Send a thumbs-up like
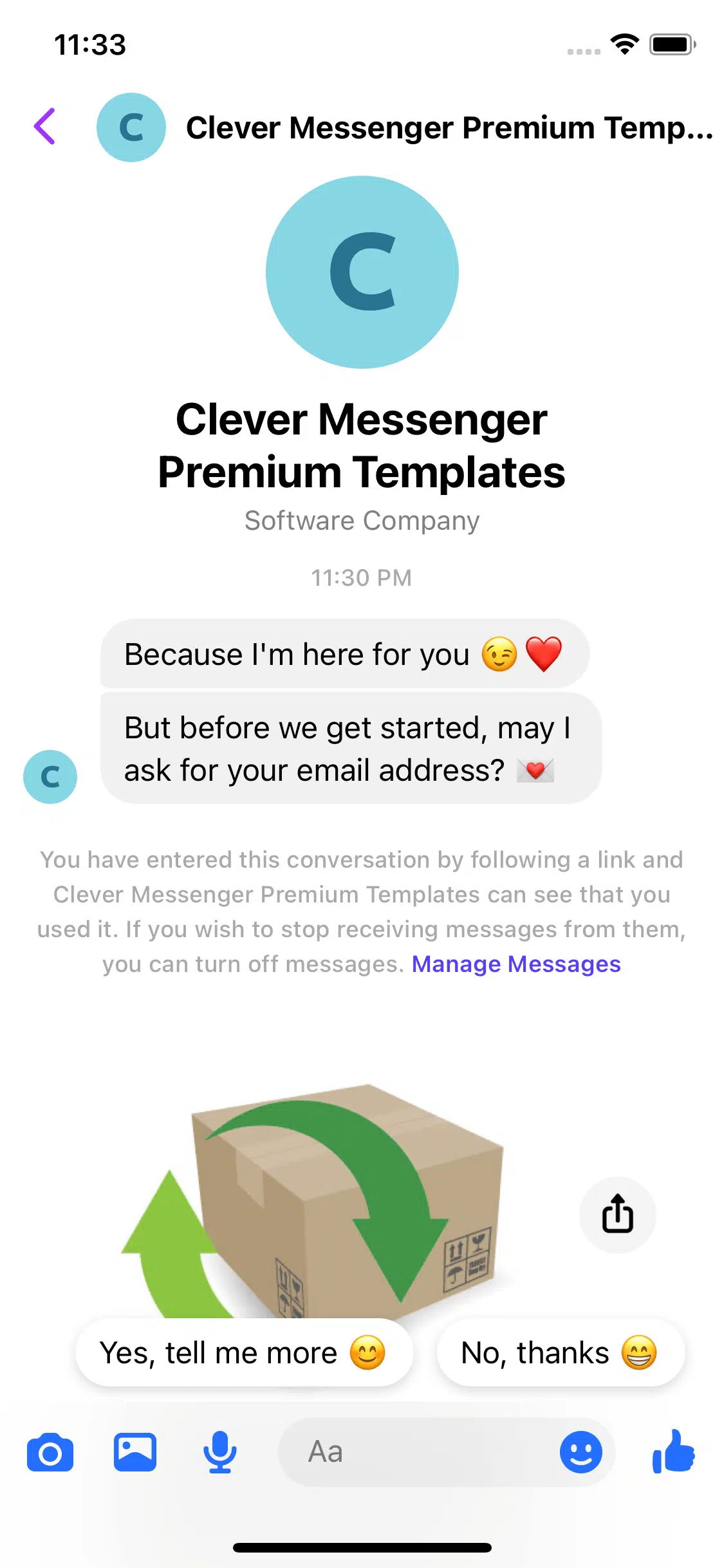 coord(674,1451)
